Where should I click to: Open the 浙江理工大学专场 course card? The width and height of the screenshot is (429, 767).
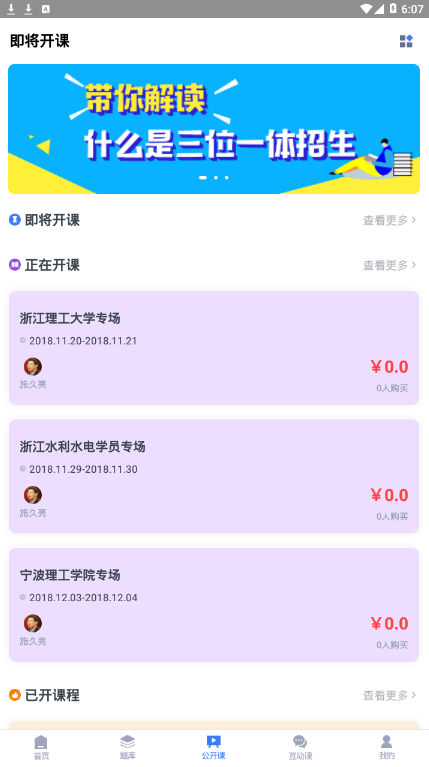[x=214, y=348]
